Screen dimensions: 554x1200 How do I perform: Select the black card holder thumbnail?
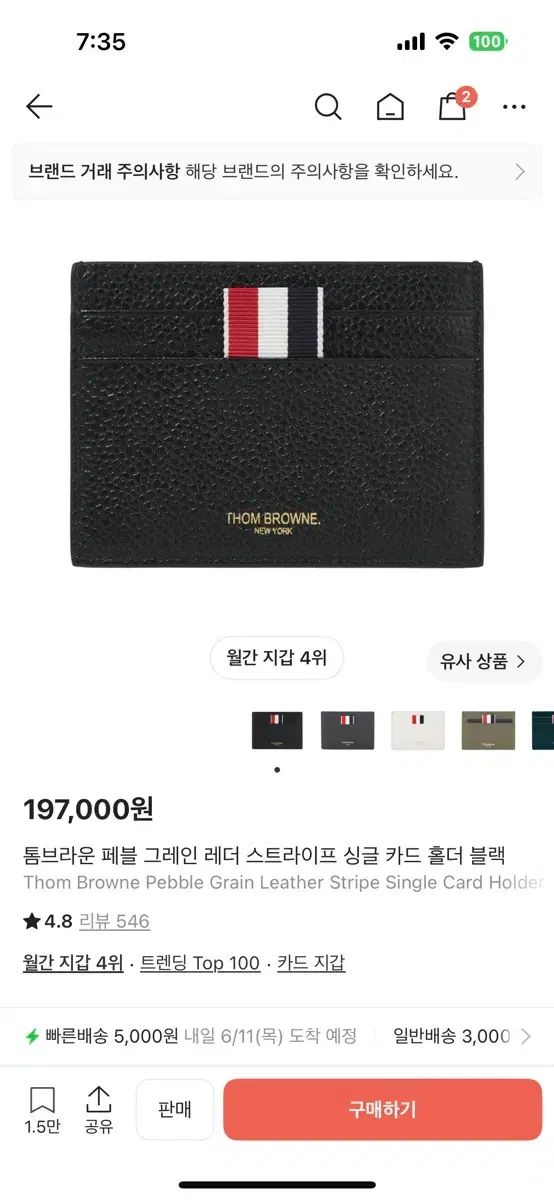[277, 730]
